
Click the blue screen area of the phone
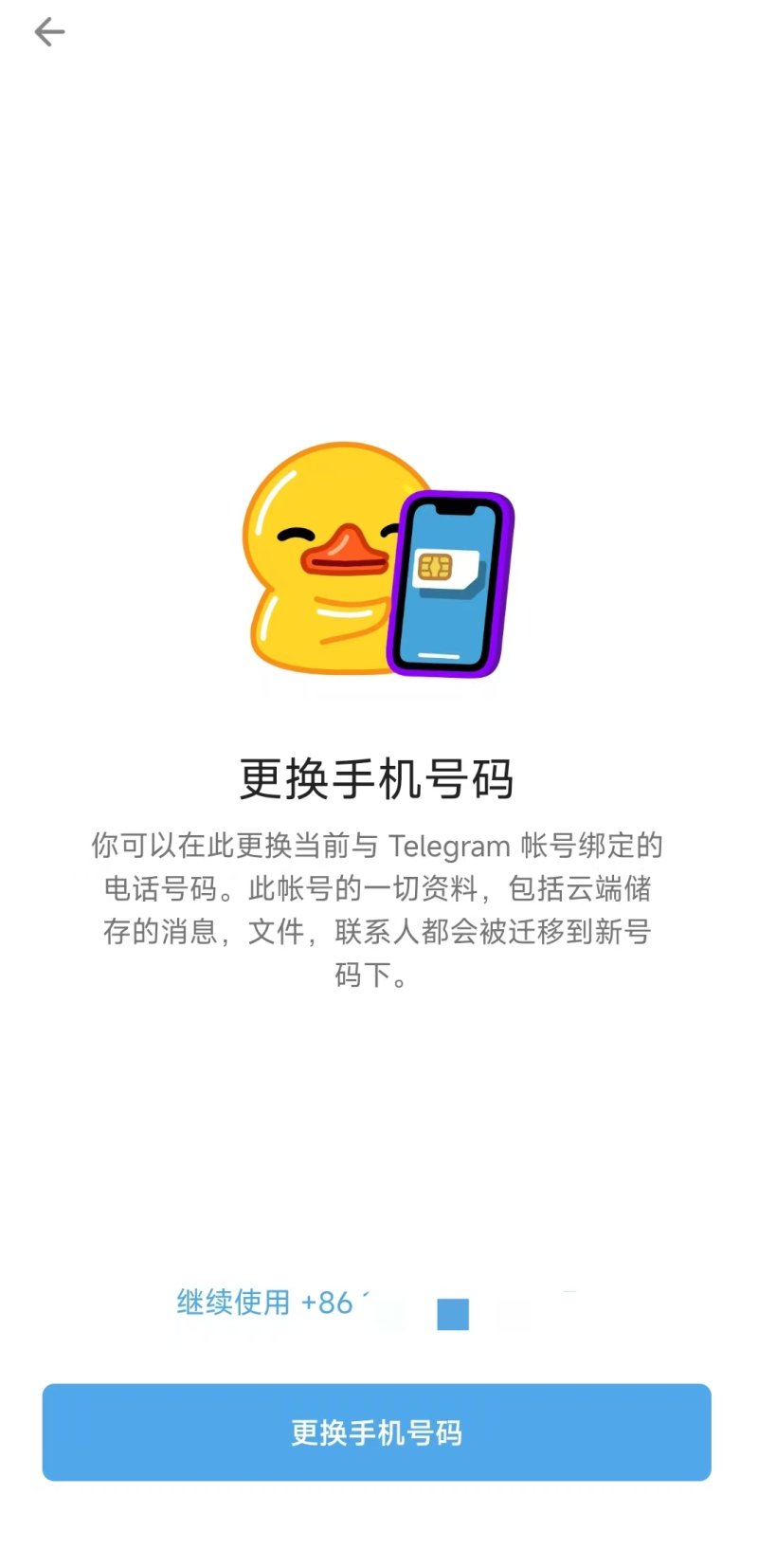pyautogui.click(x=447, y=626)
